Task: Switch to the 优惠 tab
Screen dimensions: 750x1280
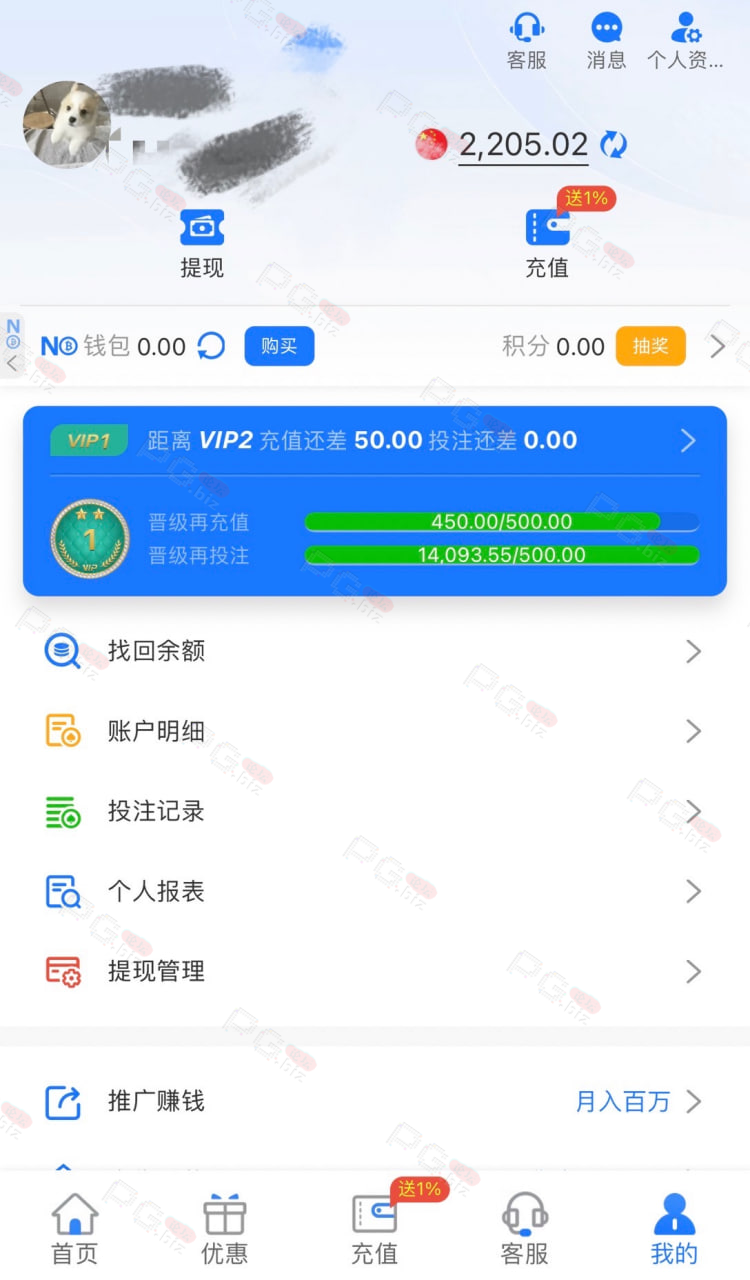Action: coord(225,1229)
